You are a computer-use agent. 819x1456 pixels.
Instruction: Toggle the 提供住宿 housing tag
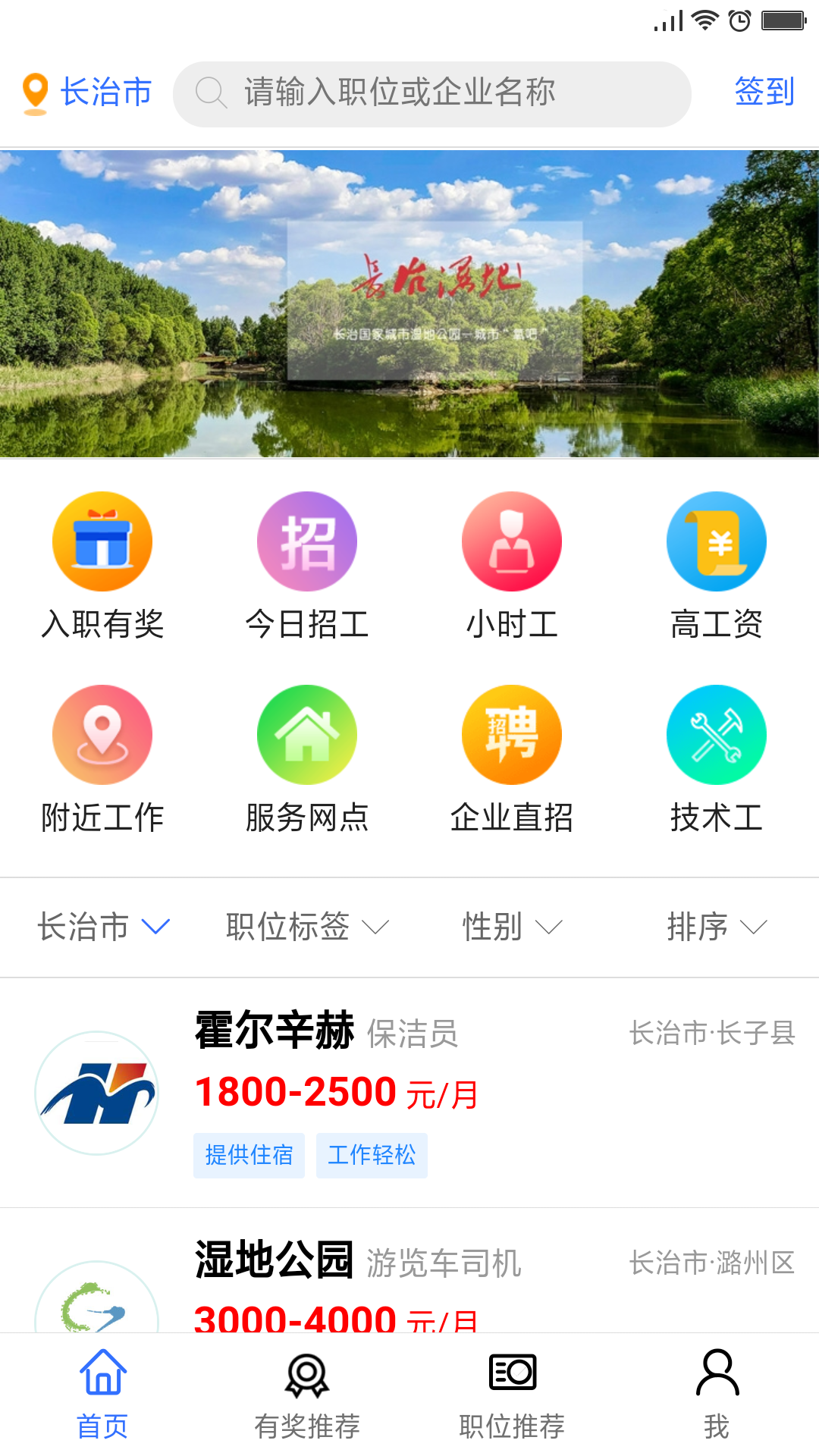(x=249, y=1155)
